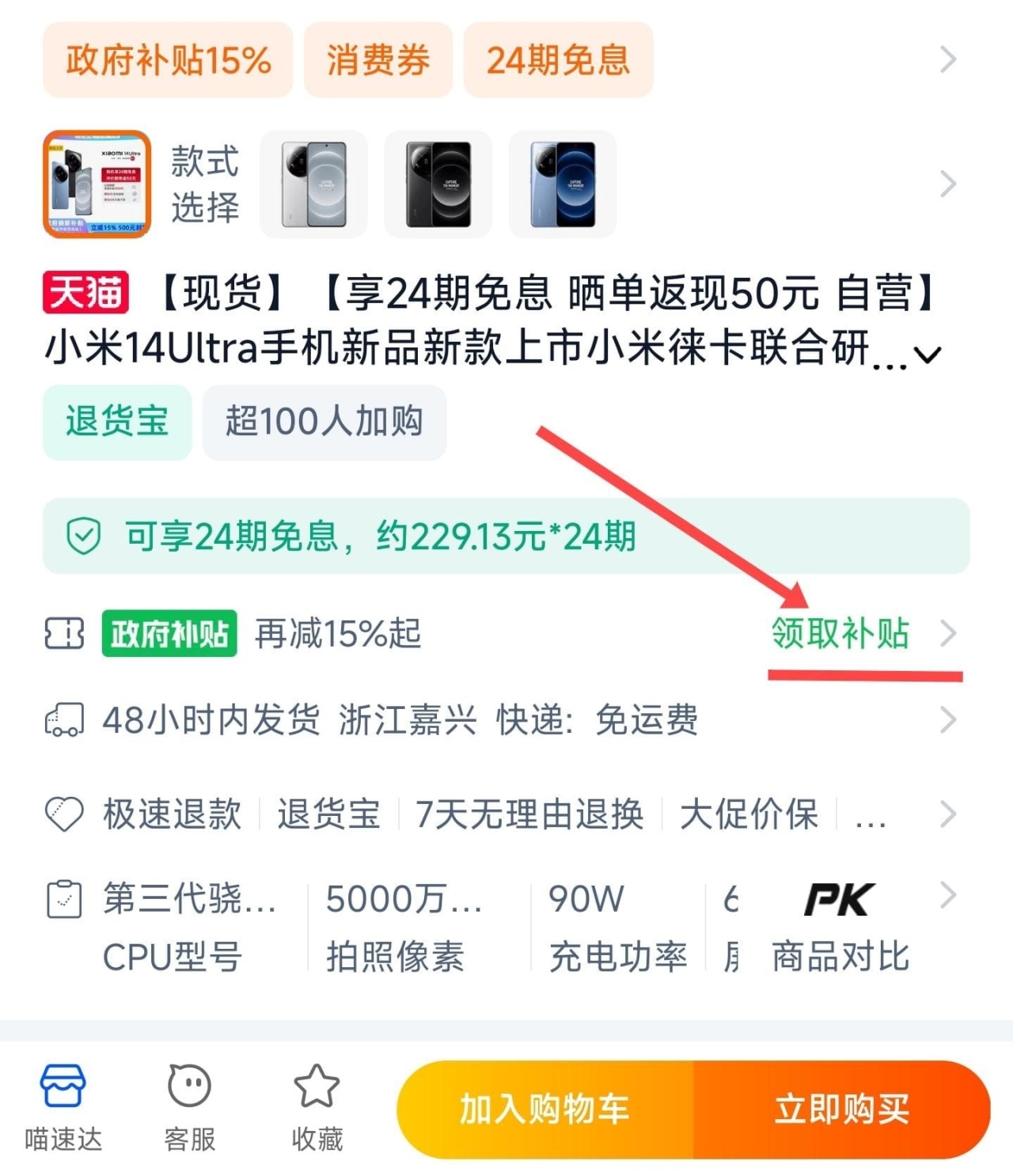This screenshot has height=1176, width=1013.
Task: Choose the blue phone style thumbnail
Action: click(563, 184)
